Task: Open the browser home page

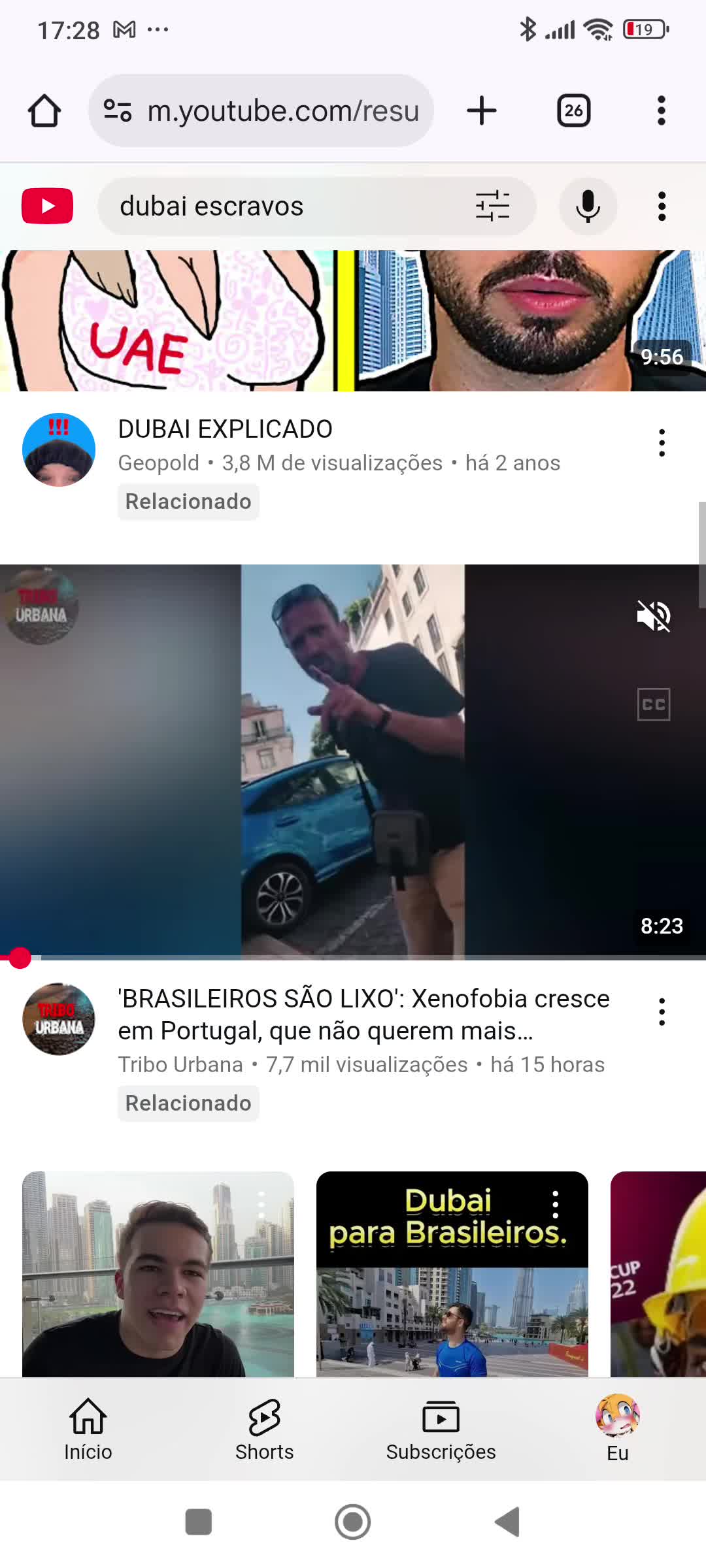Action: pos(44,110)
